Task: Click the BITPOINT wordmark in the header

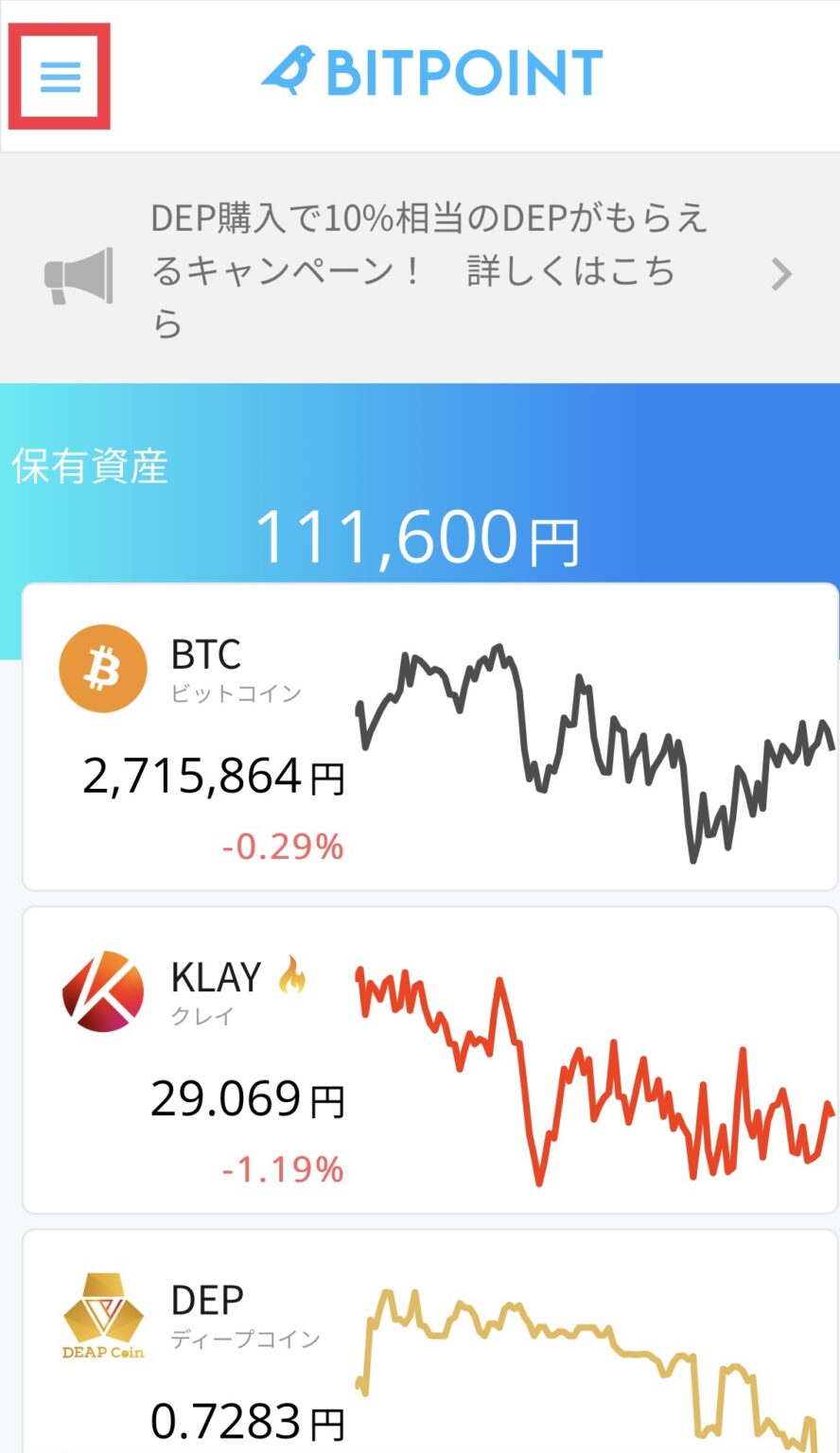Action: (464, 68)
